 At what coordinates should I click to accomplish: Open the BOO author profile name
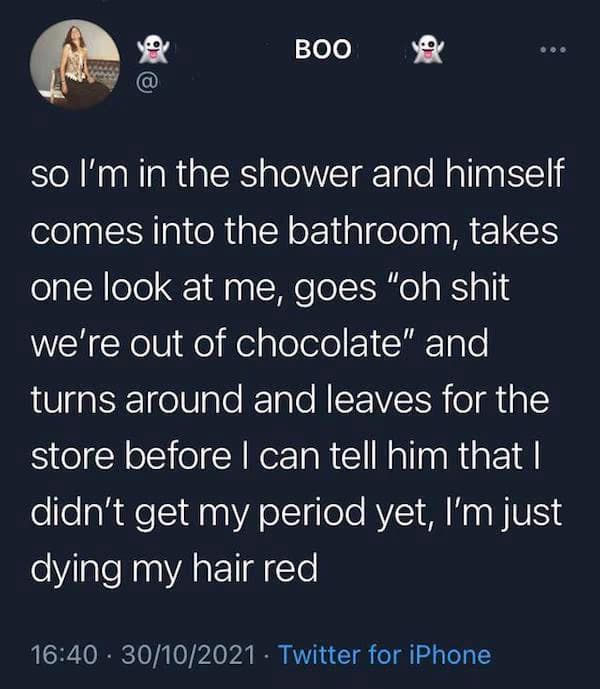pos(323,48)
